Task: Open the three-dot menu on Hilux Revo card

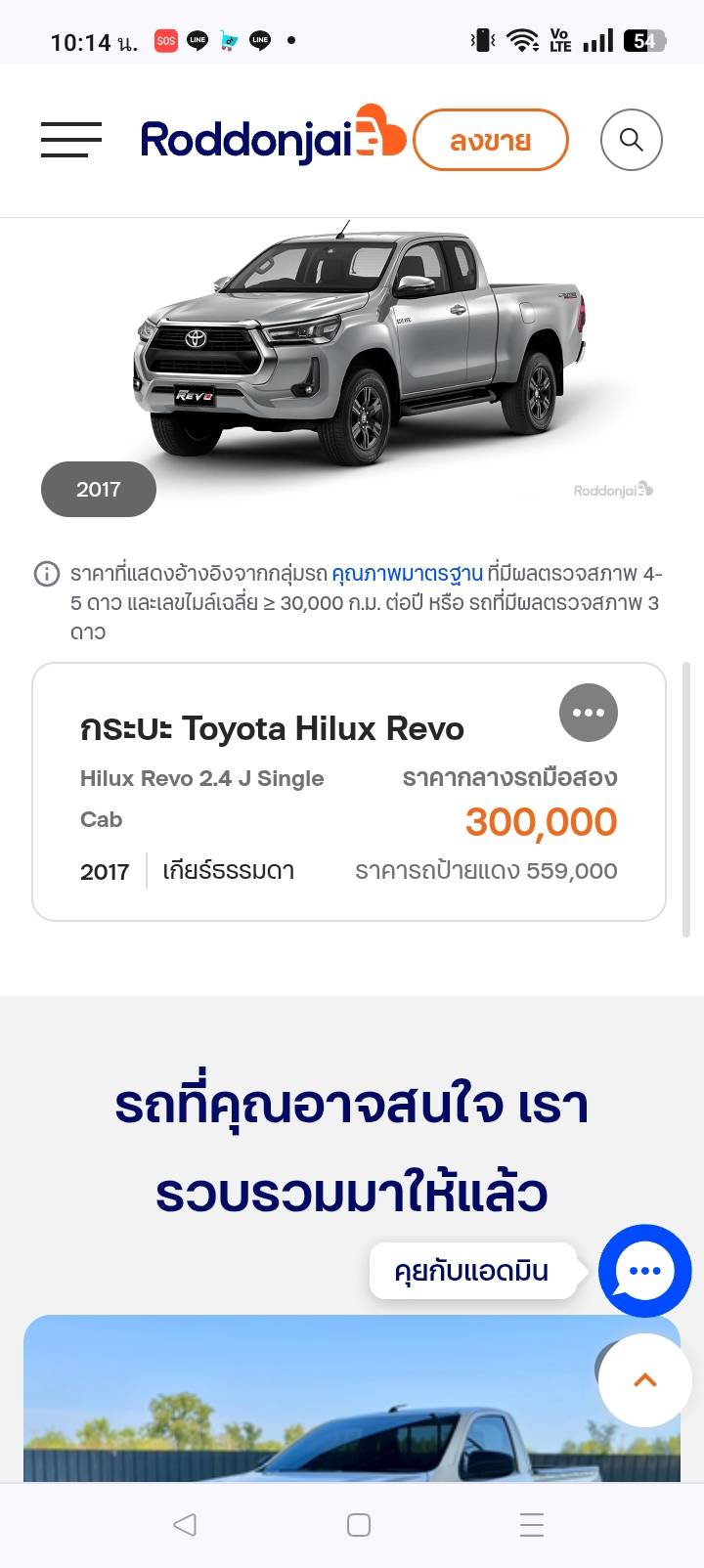Action: tap(589, 712)
